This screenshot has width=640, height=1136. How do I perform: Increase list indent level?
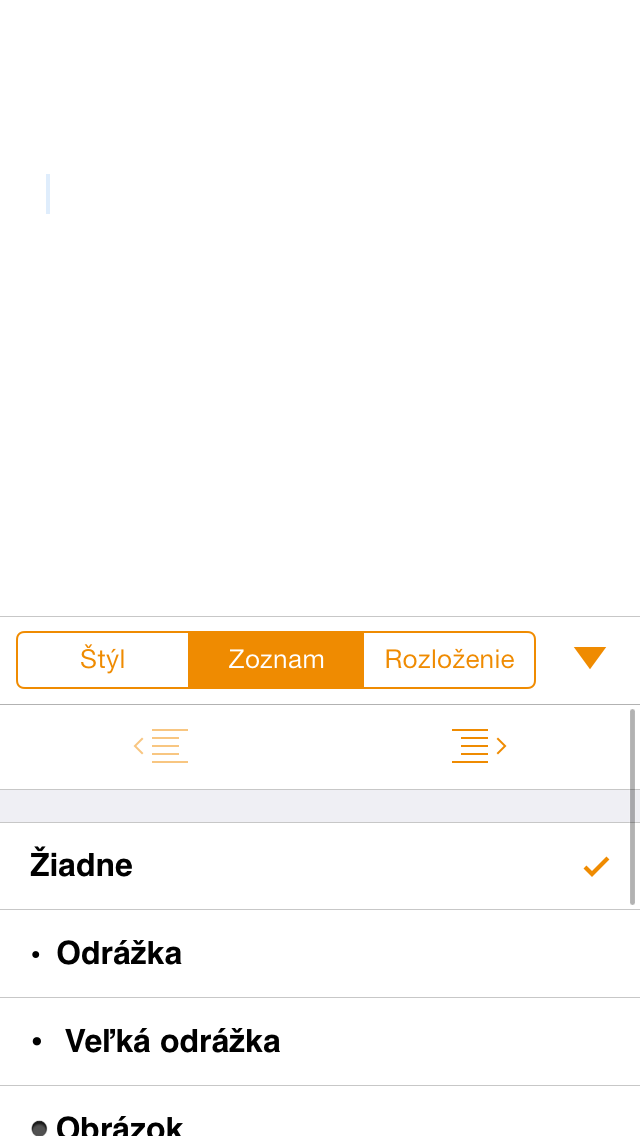478,746
